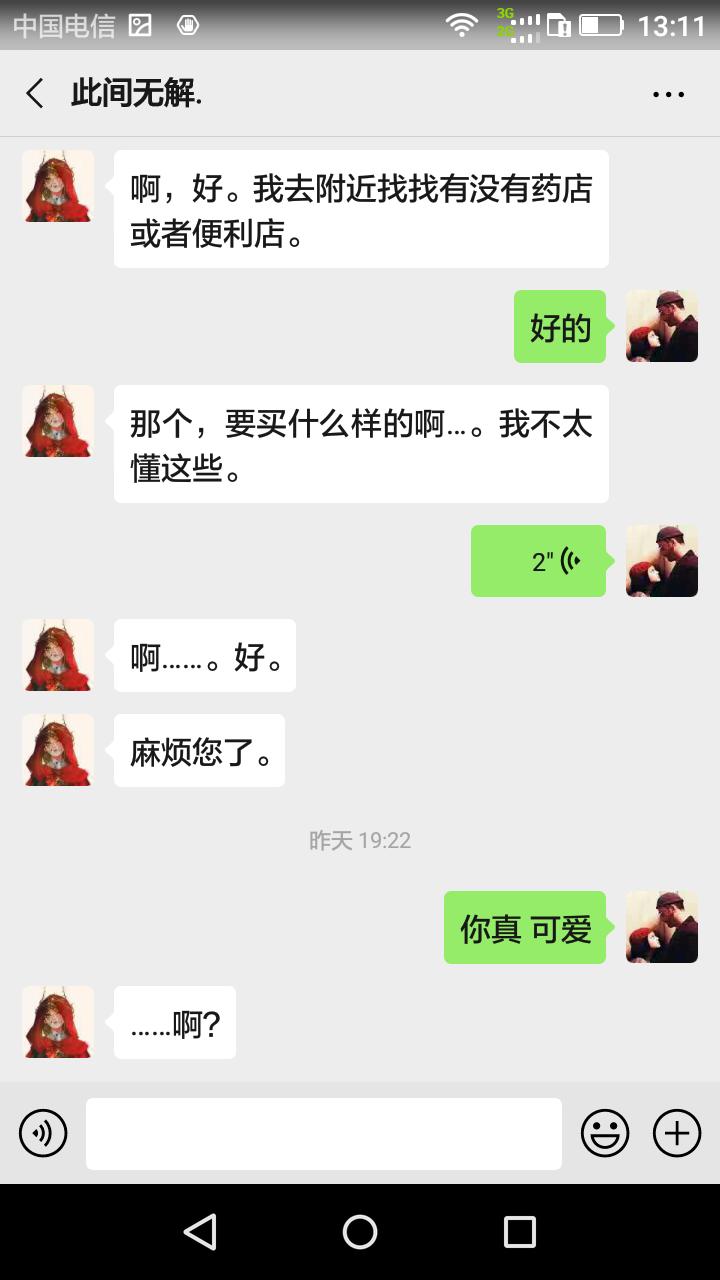Open the plus attachment menu
720x1280 pixels.
(677, 1133)
